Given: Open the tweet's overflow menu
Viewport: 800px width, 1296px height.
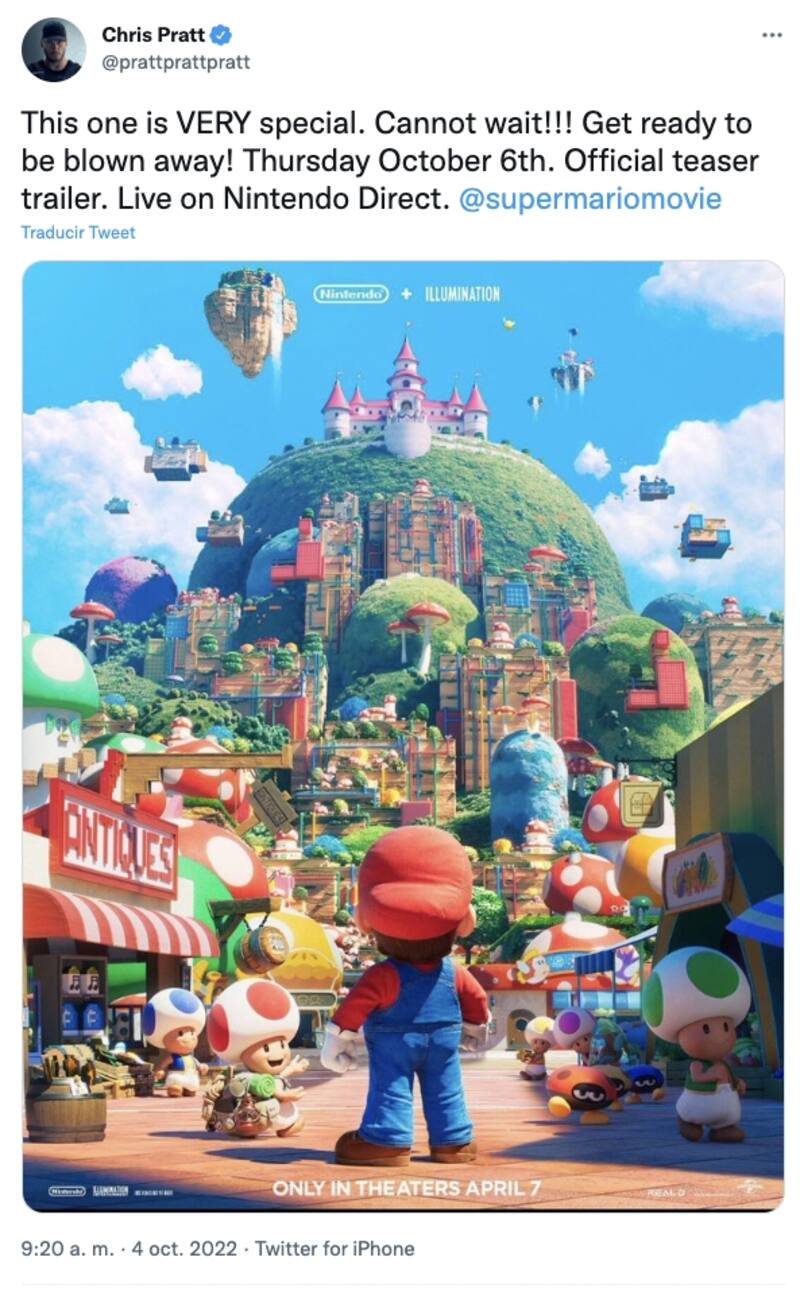Looking at the screenshot, I should coord(772,35).
